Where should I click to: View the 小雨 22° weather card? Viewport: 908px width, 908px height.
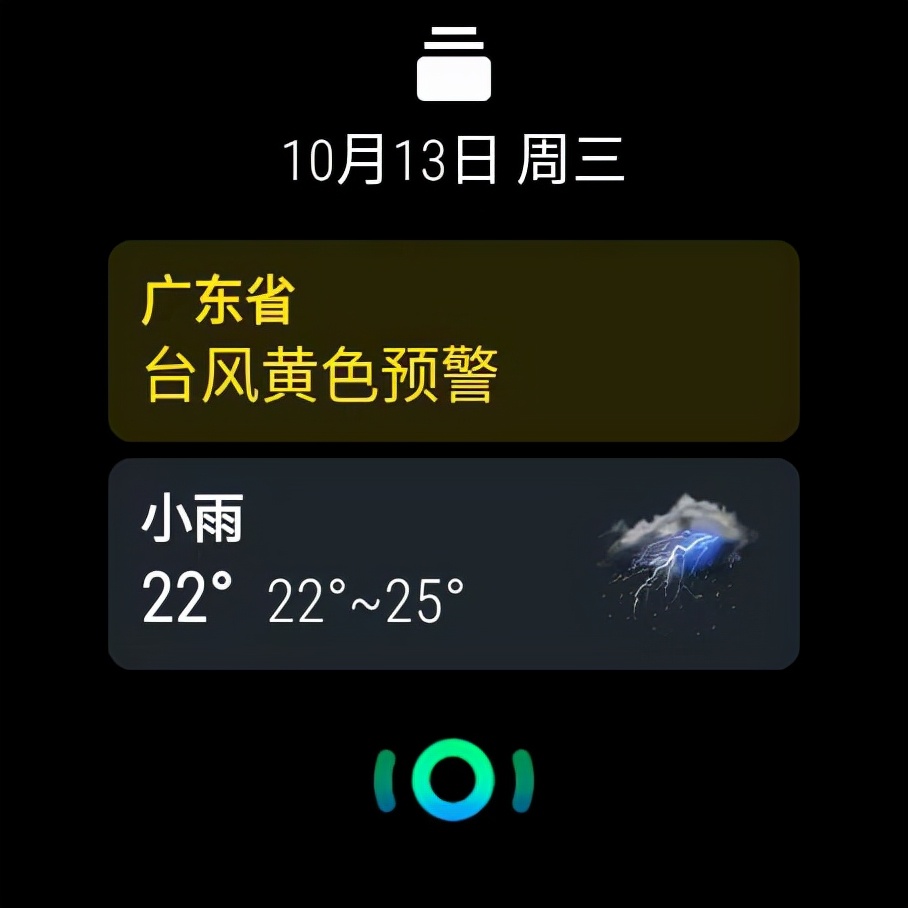point(453,564)
